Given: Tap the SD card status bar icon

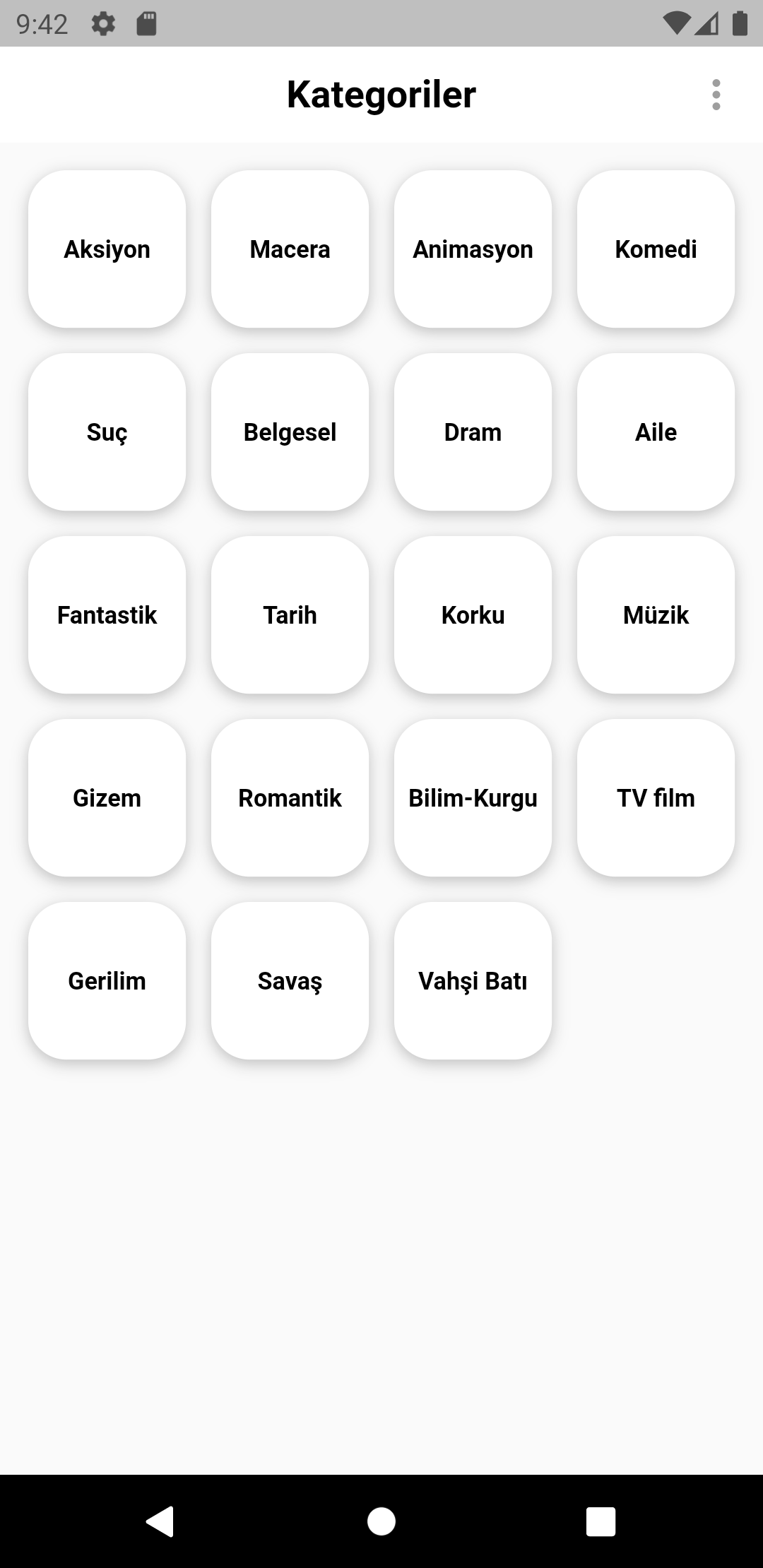Looking at the screenshot, I should 147,23.
